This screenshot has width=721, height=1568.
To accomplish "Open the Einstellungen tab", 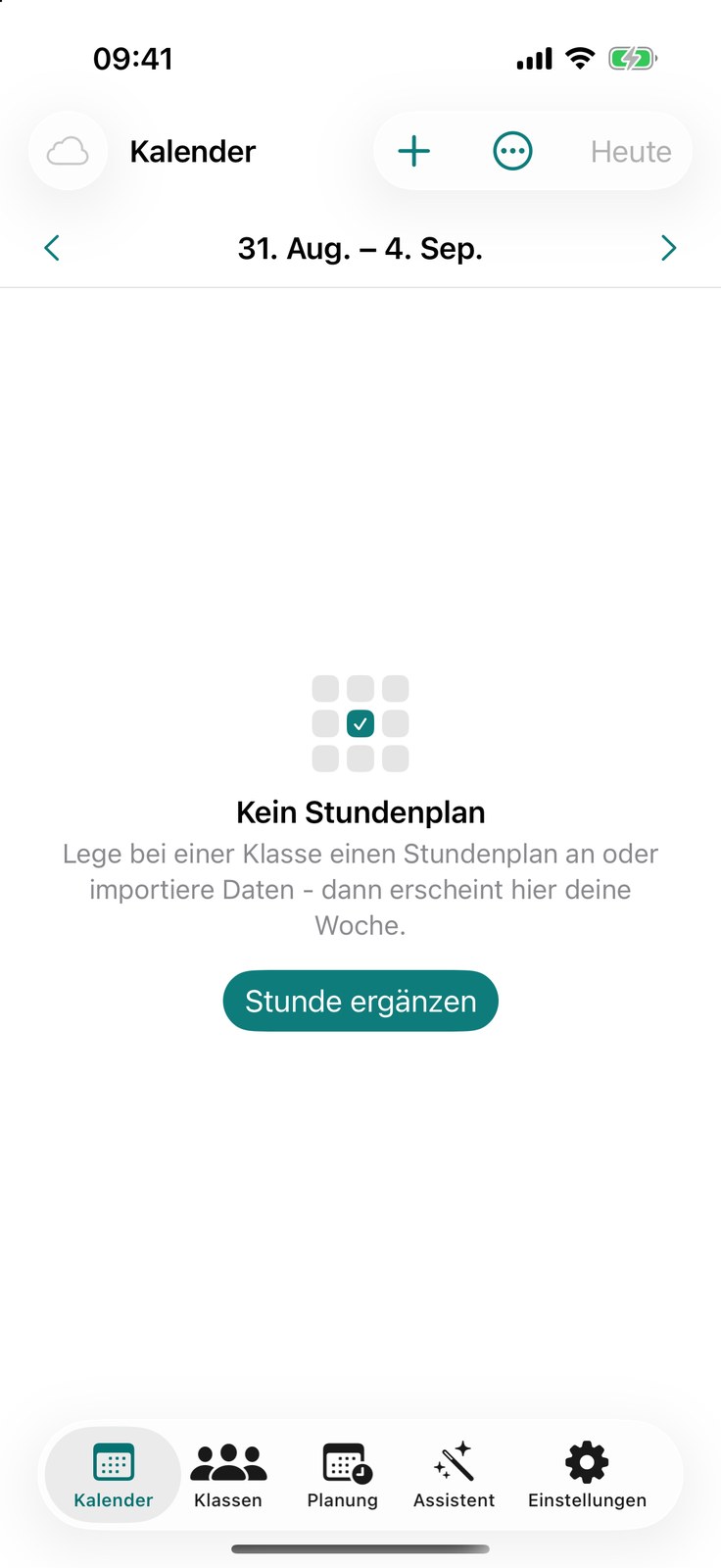I will (587, 1475).
